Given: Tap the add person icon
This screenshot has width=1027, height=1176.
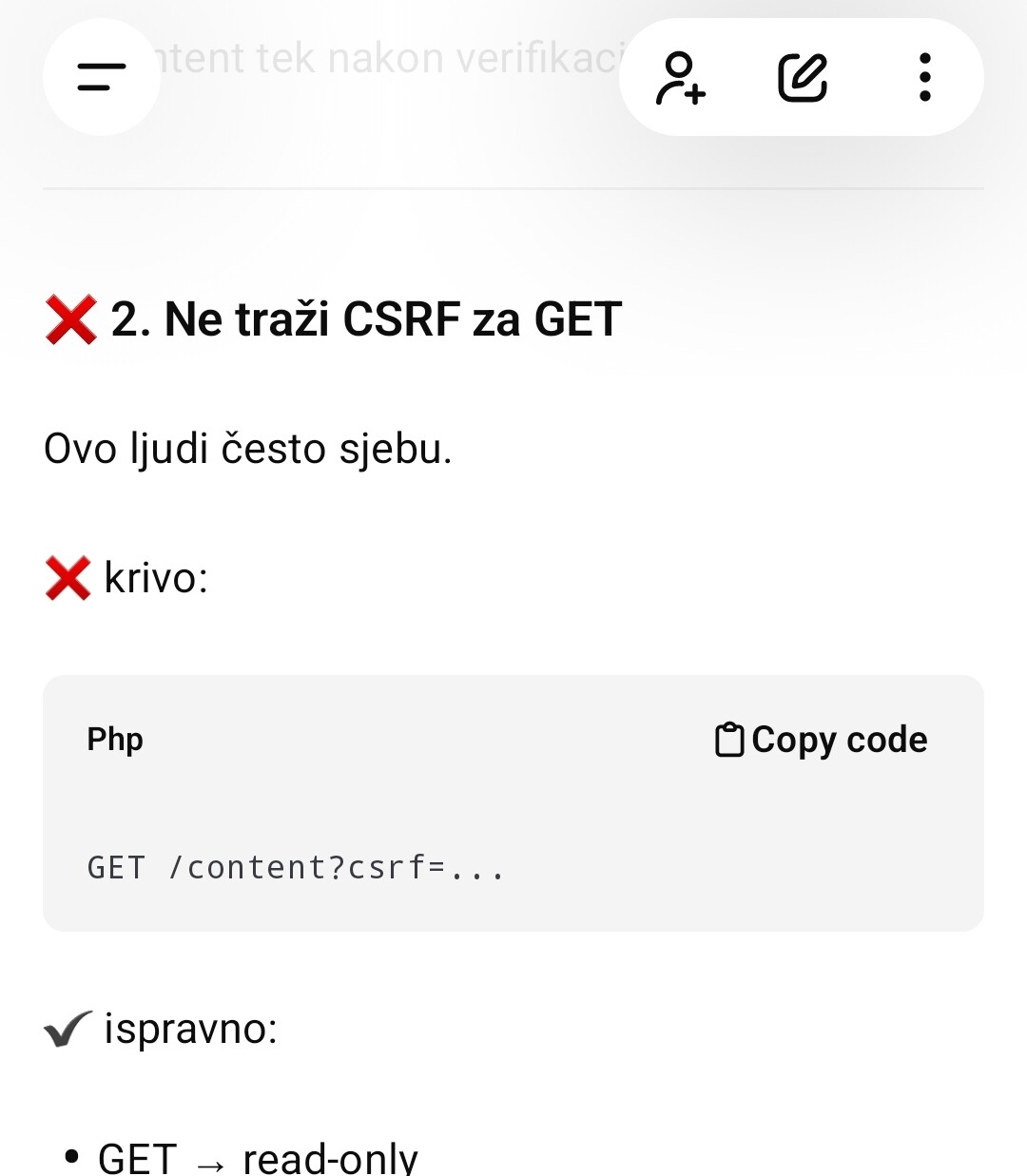Looking at the screenshot, I should (681, 78).
